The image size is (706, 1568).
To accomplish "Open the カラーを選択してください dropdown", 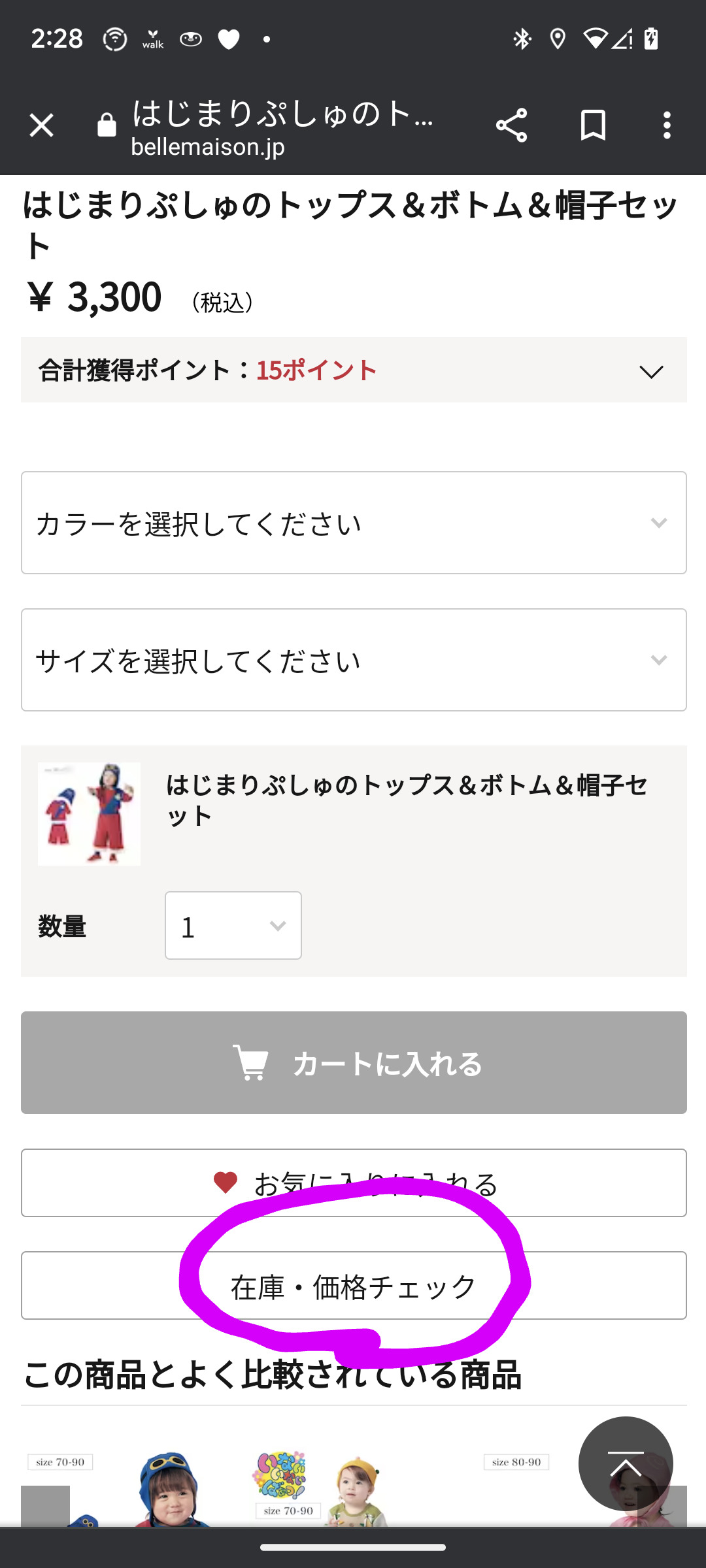I will pyautogui.click(x=353, y=523).
